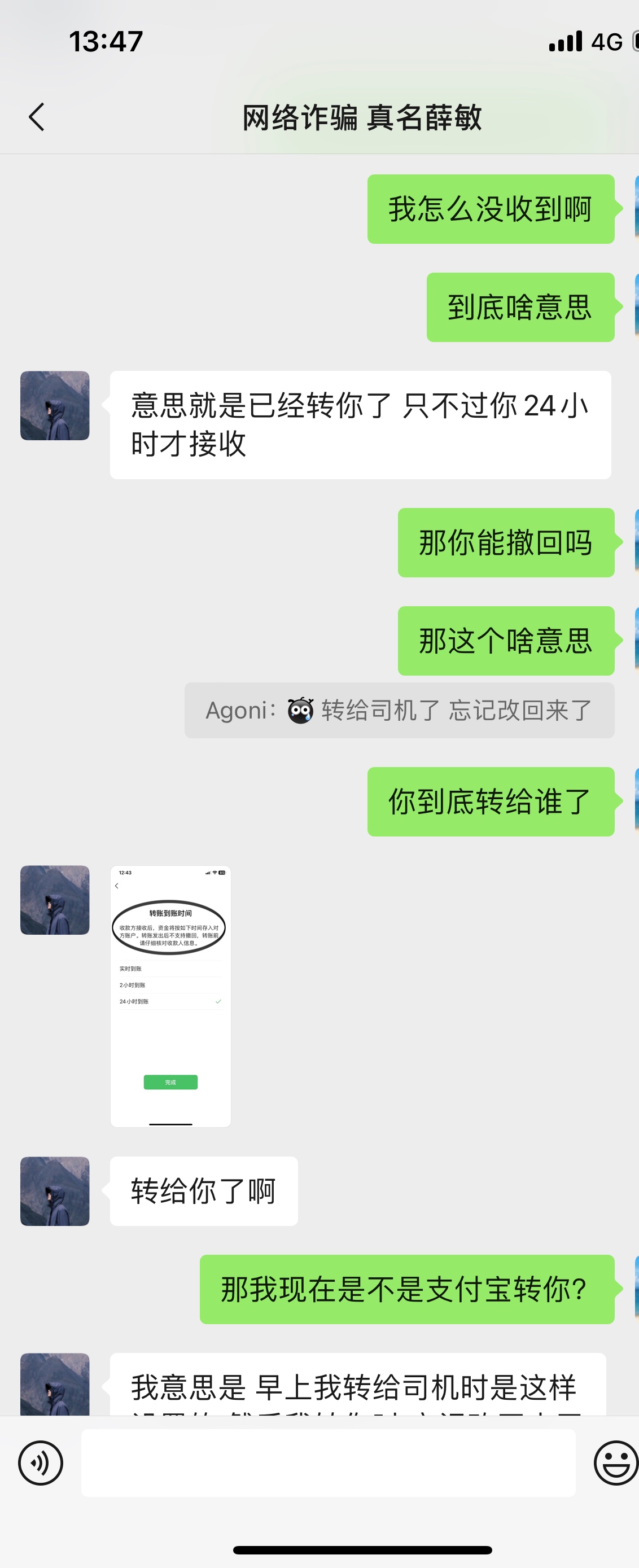
Task: Tap contact avatar beside 转给你了啊 message
Action: click(x=55, y=1191)
